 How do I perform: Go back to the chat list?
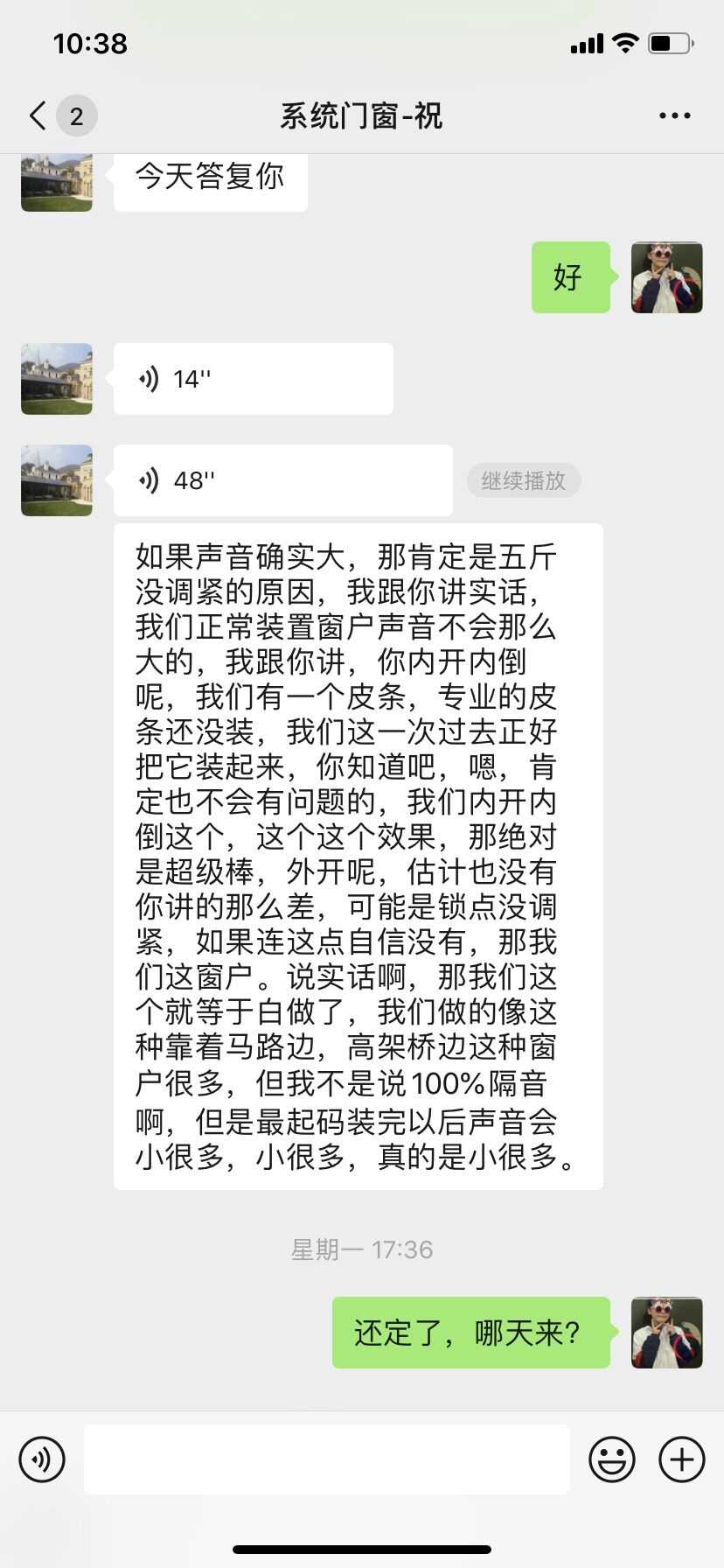coord(38,115)
